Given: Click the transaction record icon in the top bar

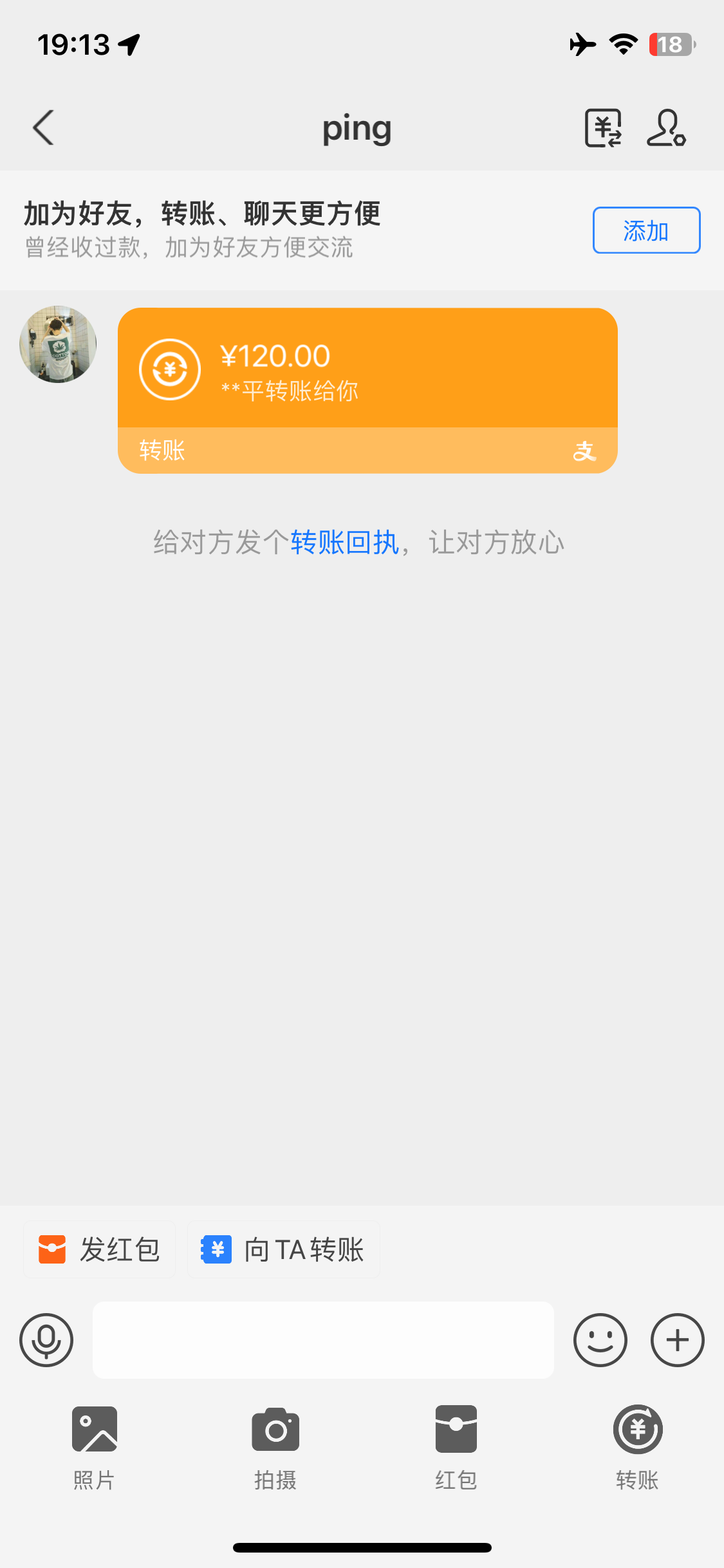Looking at the screenshot, I should pos(603,127).
